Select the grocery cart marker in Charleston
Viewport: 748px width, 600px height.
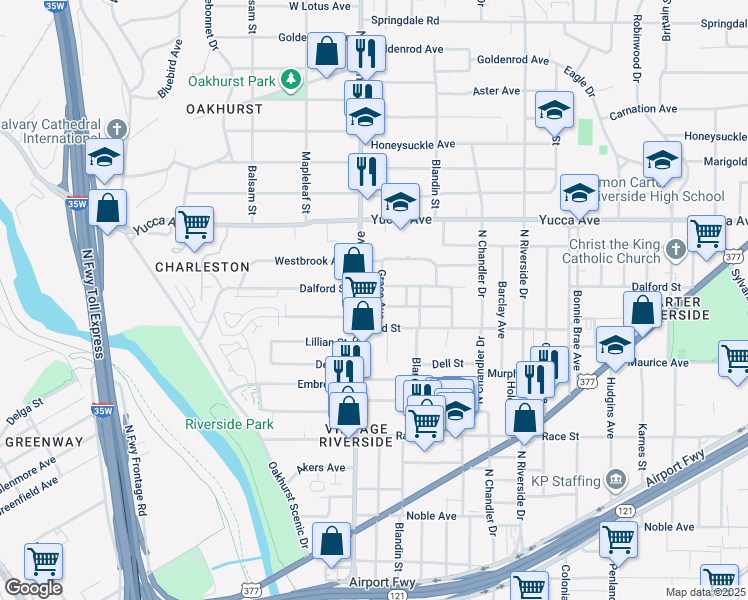pyautogui.click(x=194, y=228)
